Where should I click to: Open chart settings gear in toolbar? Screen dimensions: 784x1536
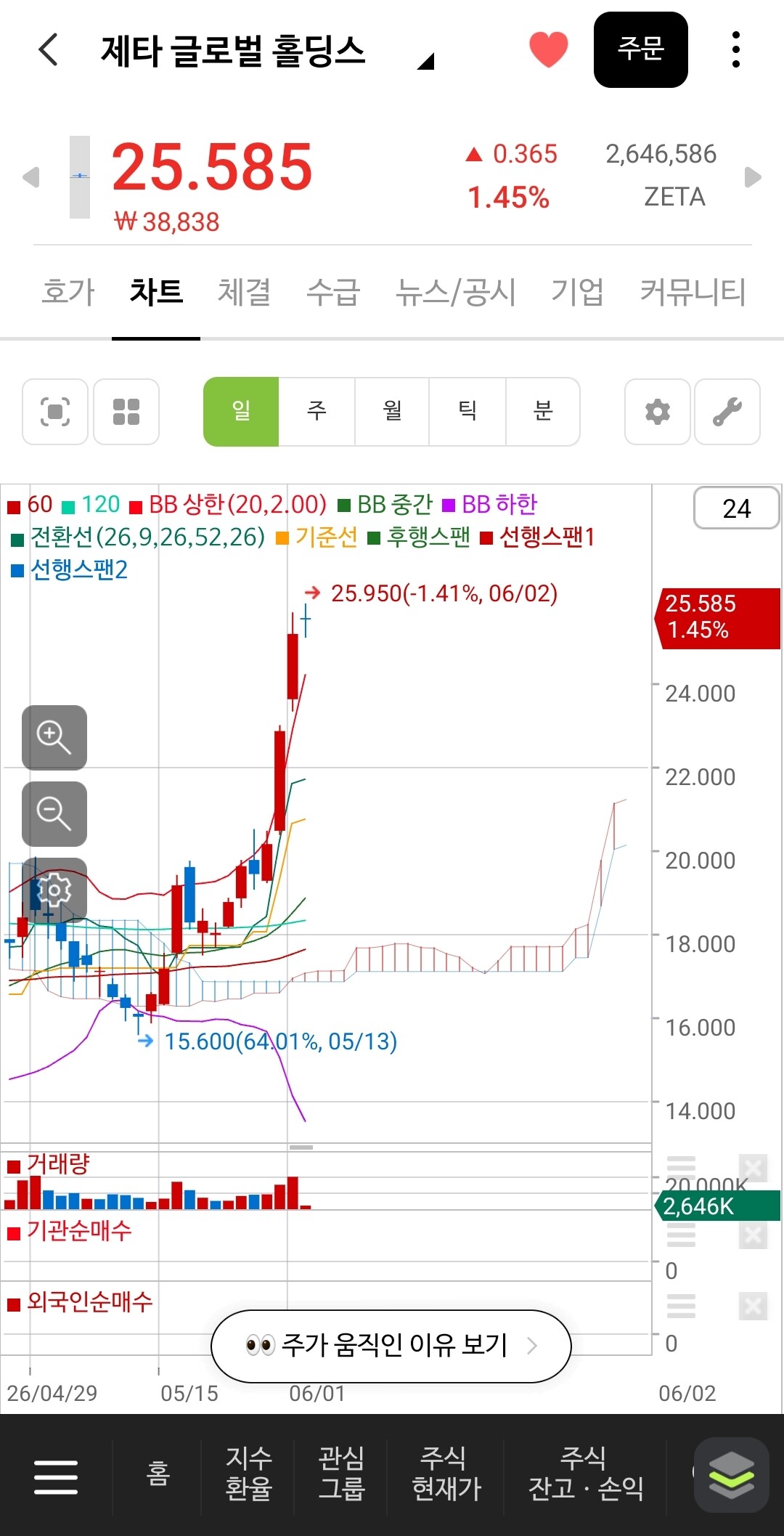click(x=658, y=412)
